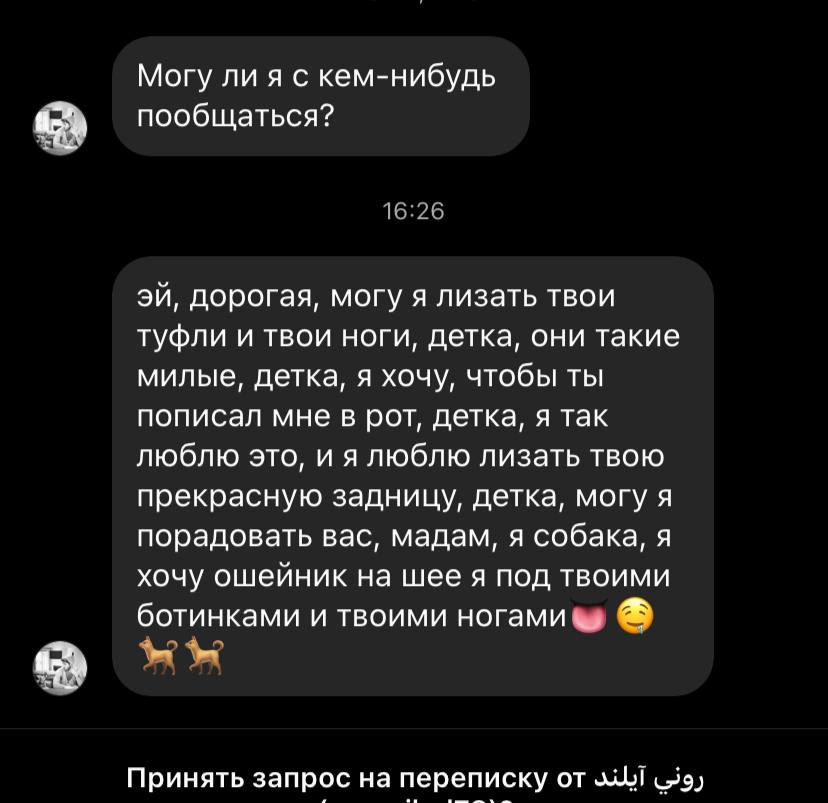This screenshot has height=803, width=828.
Task: Open sender's avatar beside the first short message
Action: (61, 127)
